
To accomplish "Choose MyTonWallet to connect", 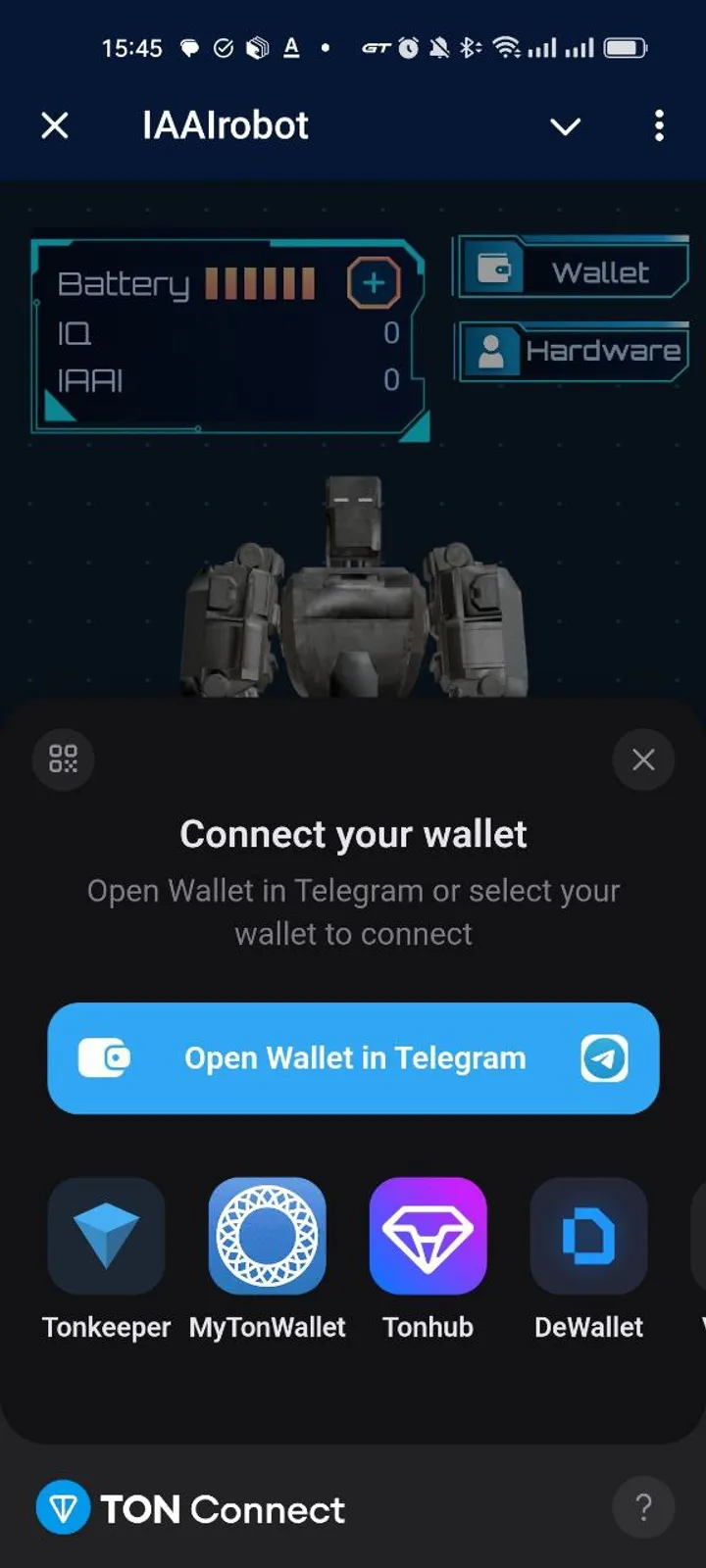I will pos(267,1237).
